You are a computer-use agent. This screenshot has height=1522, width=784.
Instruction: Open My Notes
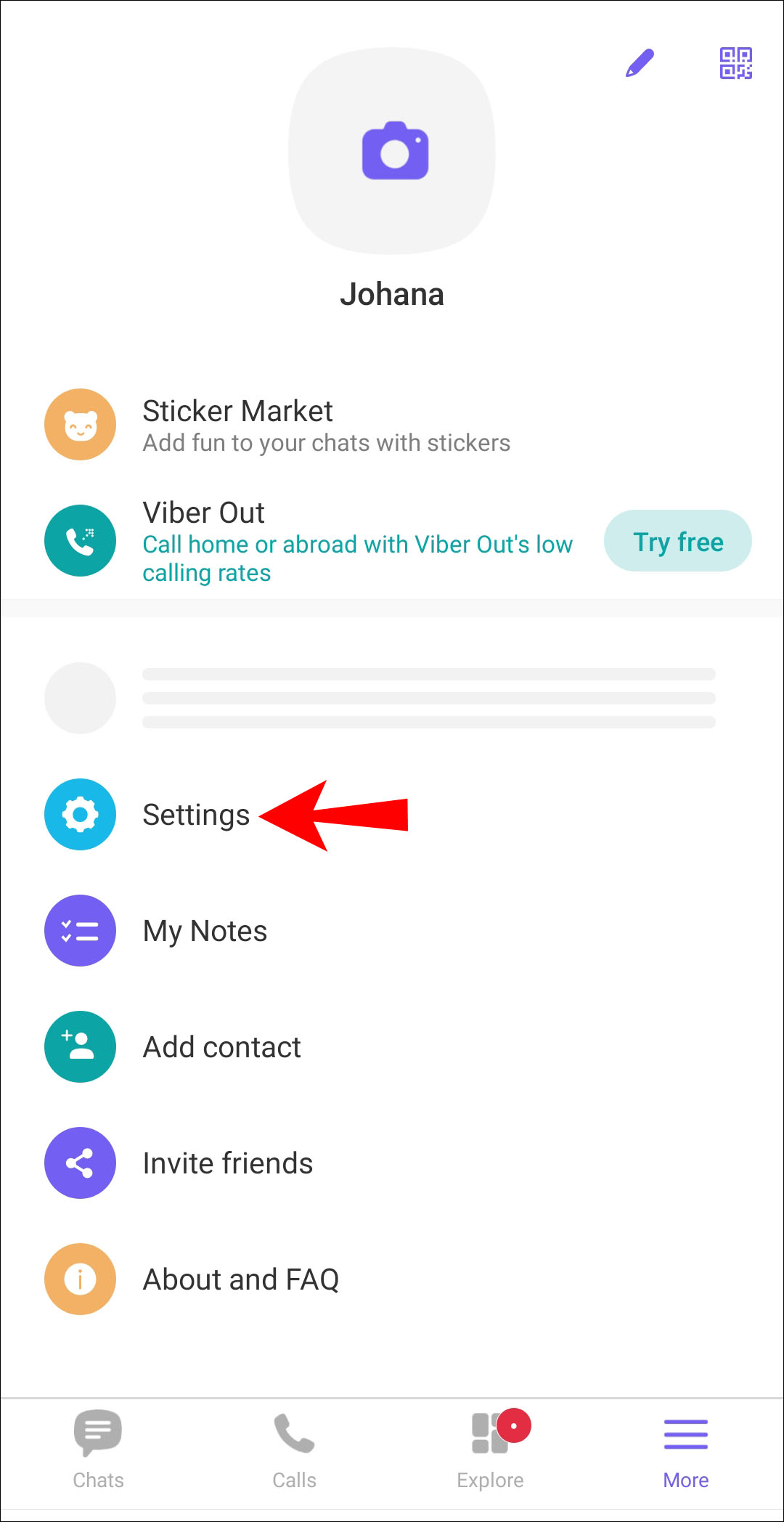[x=392, y=931]
